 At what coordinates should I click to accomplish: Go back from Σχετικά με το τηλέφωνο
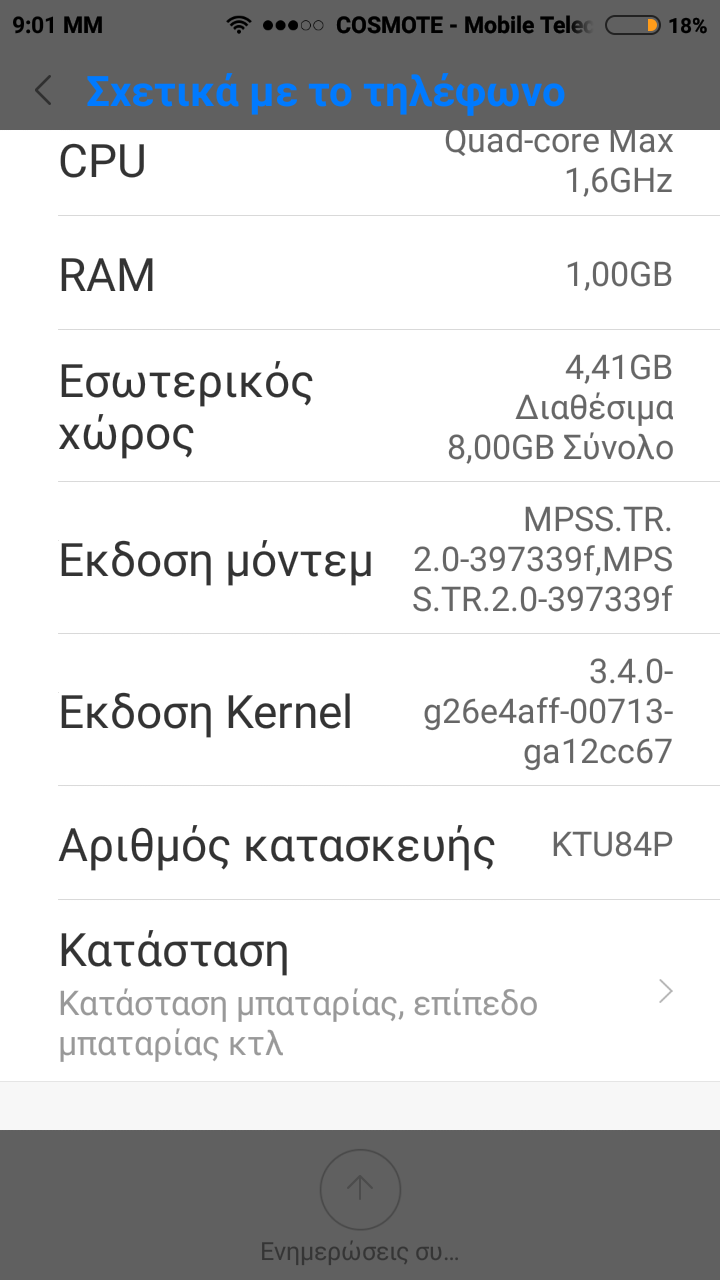pos(43,91)
